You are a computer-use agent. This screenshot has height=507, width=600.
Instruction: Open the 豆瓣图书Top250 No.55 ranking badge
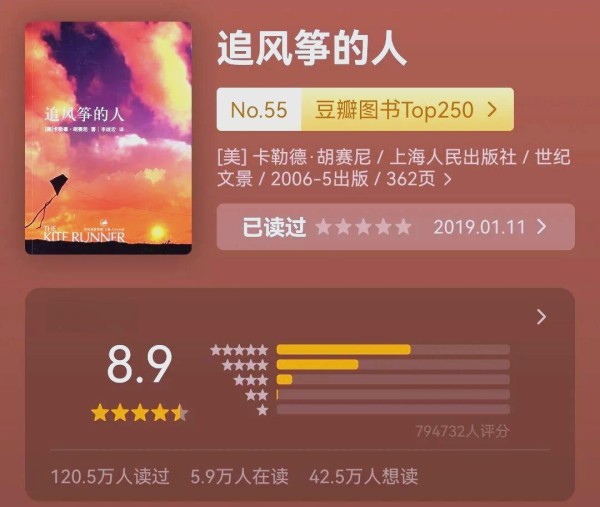[365, 110]
